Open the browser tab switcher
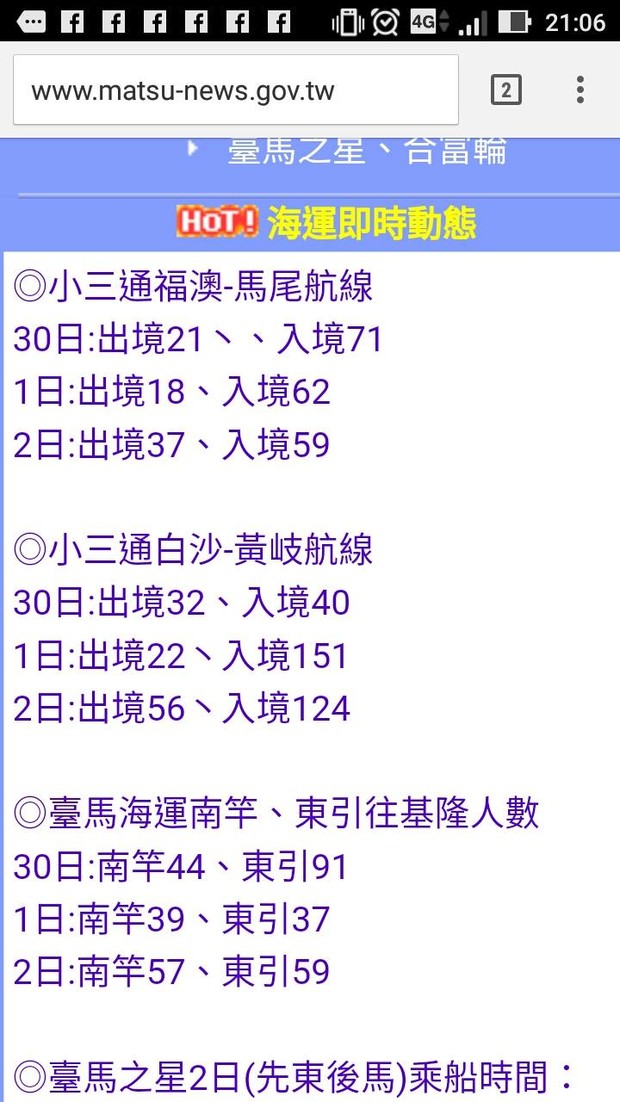 506,90
